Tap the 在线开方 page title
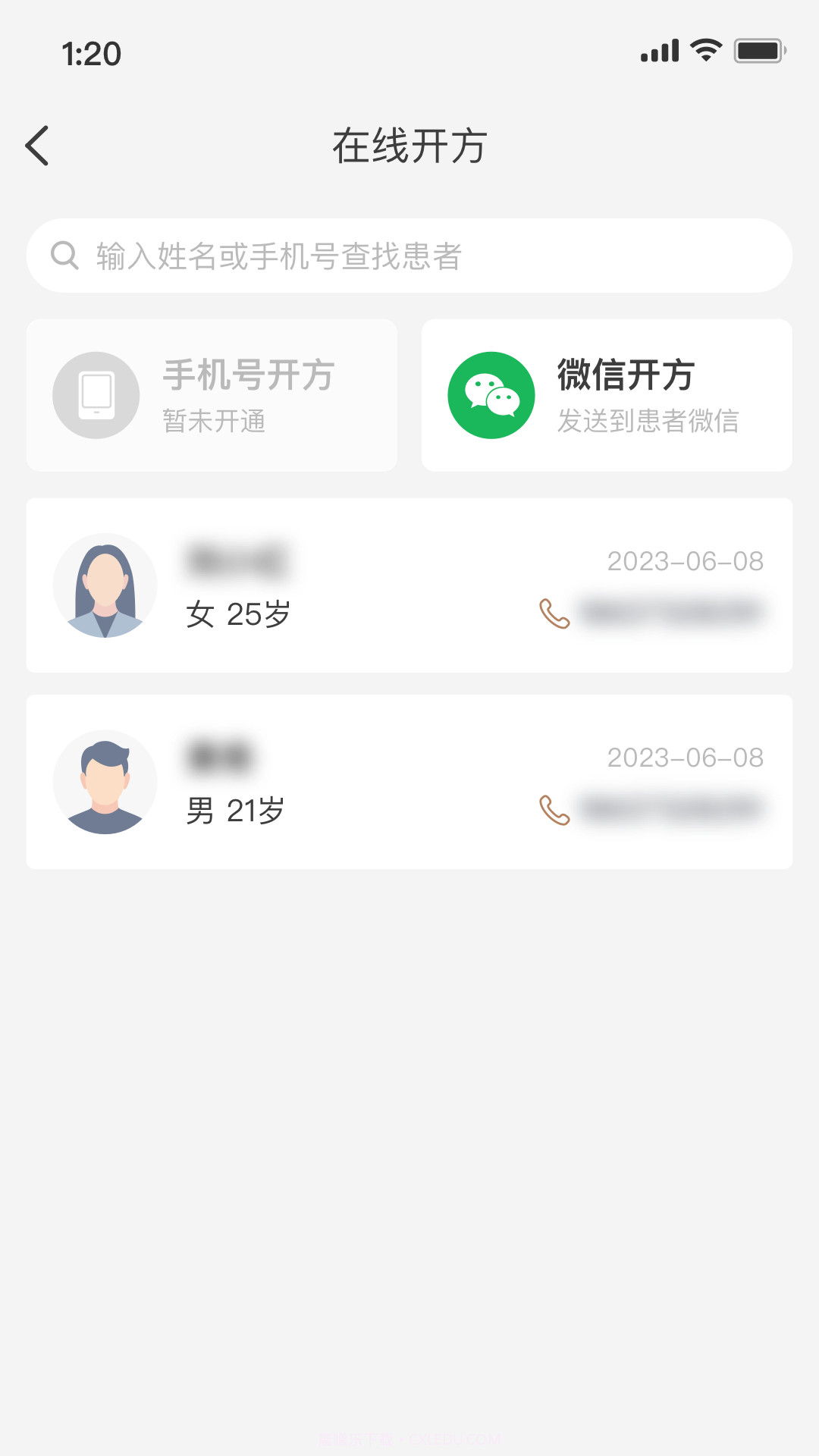The width and height of the screenshot is (819, 1456). (x=409, y=146)
